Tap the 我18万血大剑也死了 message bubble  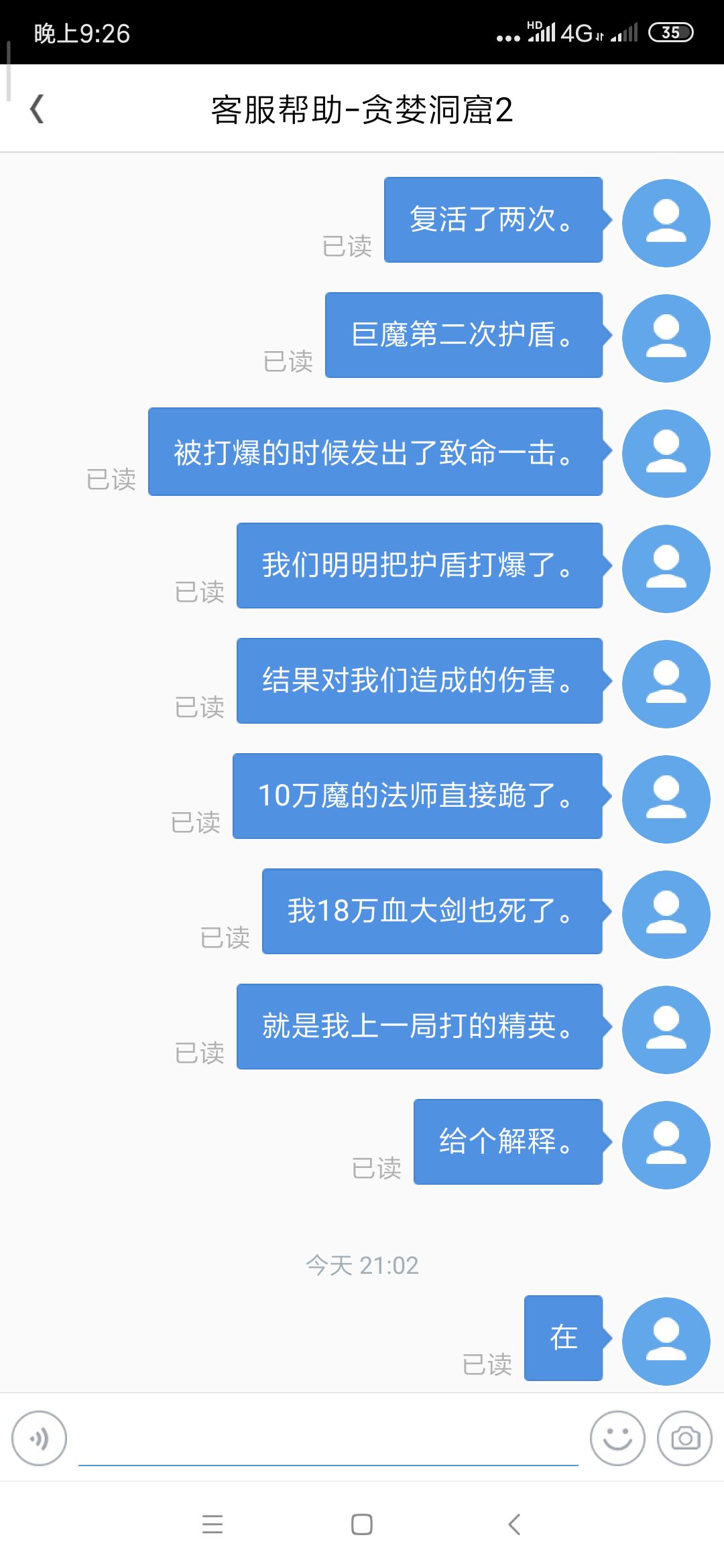[432, 913]
